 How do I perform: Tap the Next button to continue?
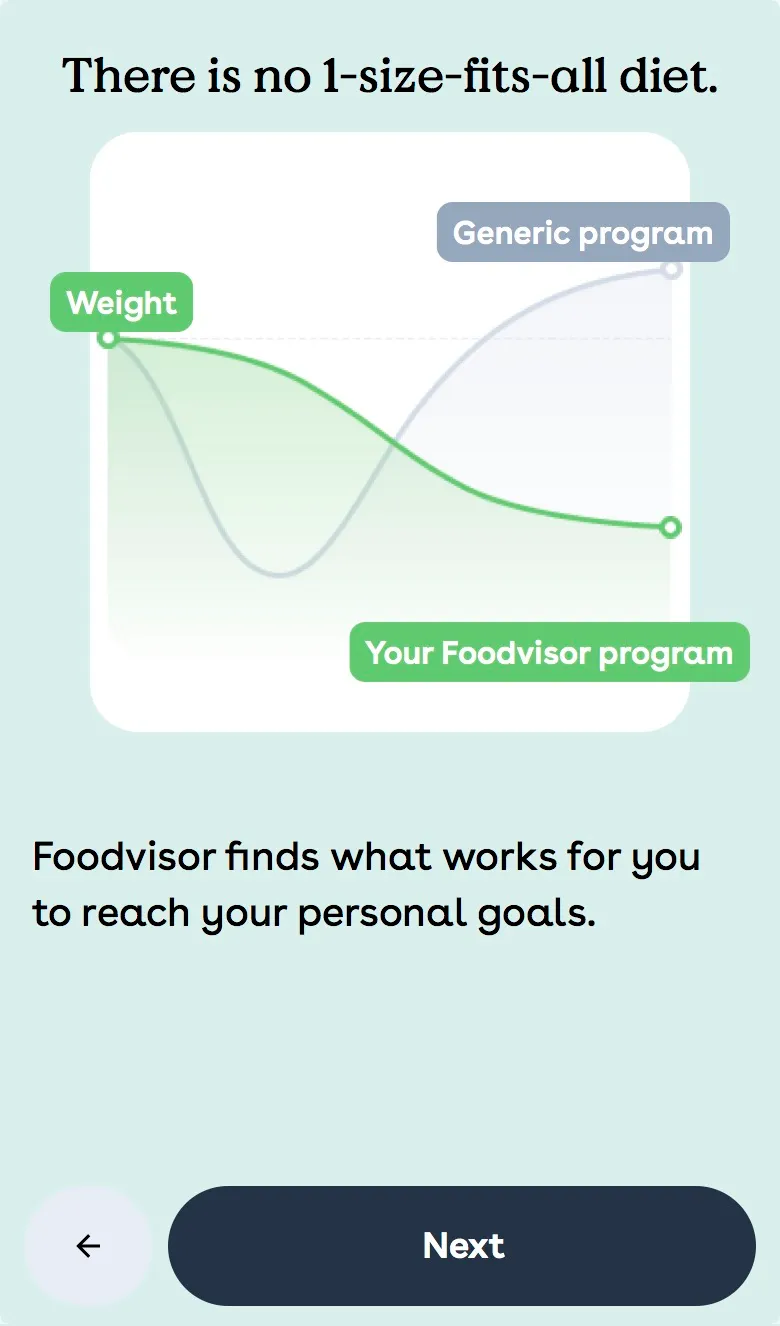(462, 1245)
